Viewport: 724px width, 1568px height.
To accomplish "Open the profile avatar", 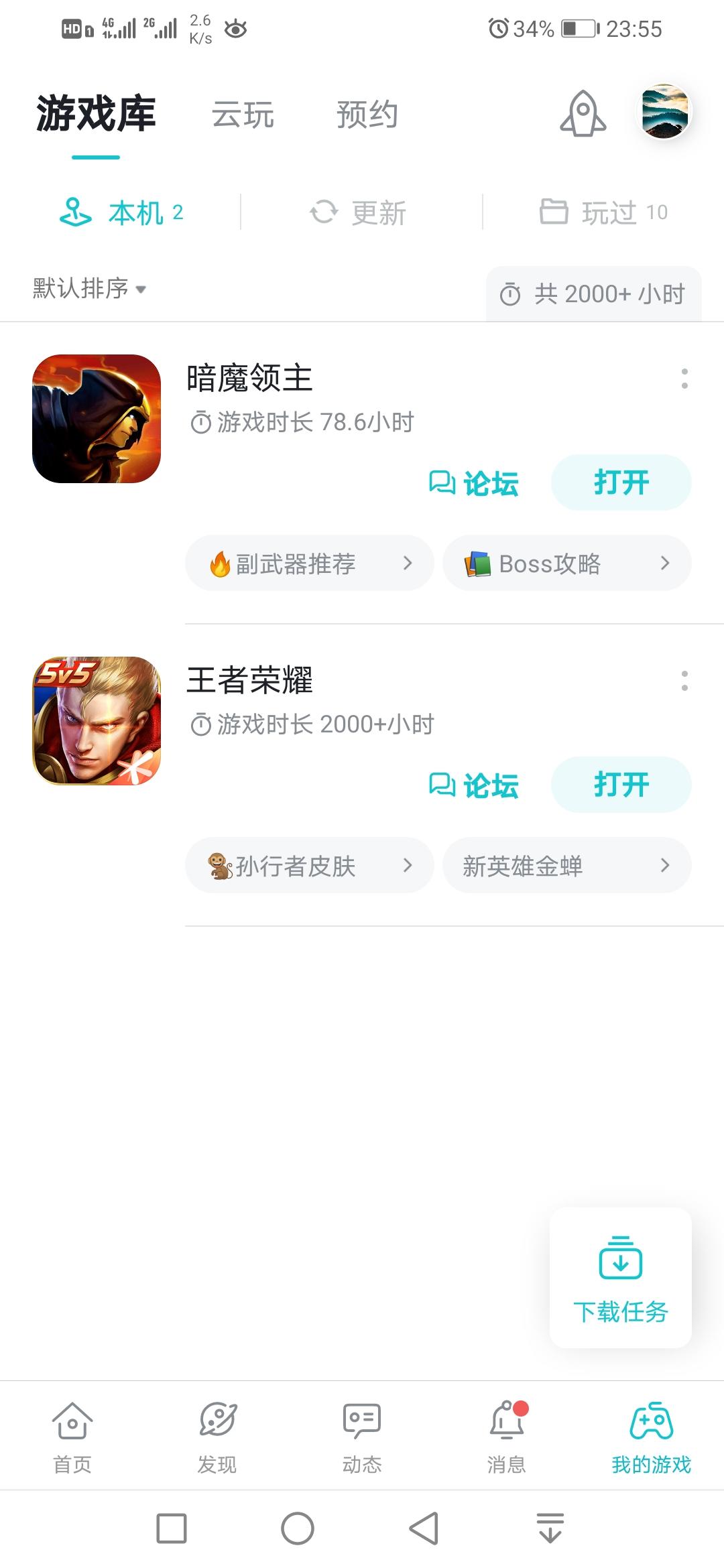I will click(x=664, y=112).
